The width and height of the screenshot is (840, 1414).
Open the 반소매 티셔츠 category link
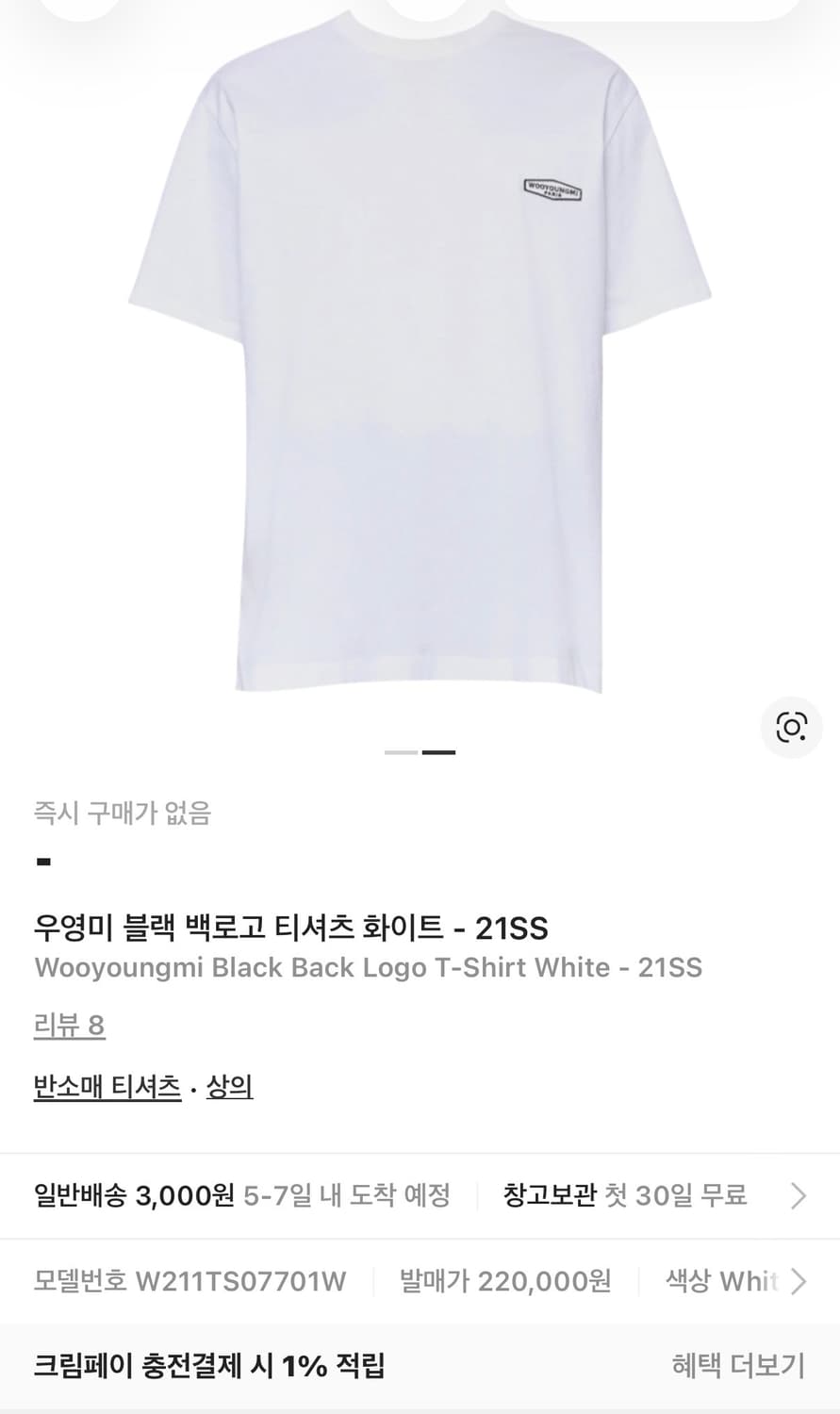107,1086
